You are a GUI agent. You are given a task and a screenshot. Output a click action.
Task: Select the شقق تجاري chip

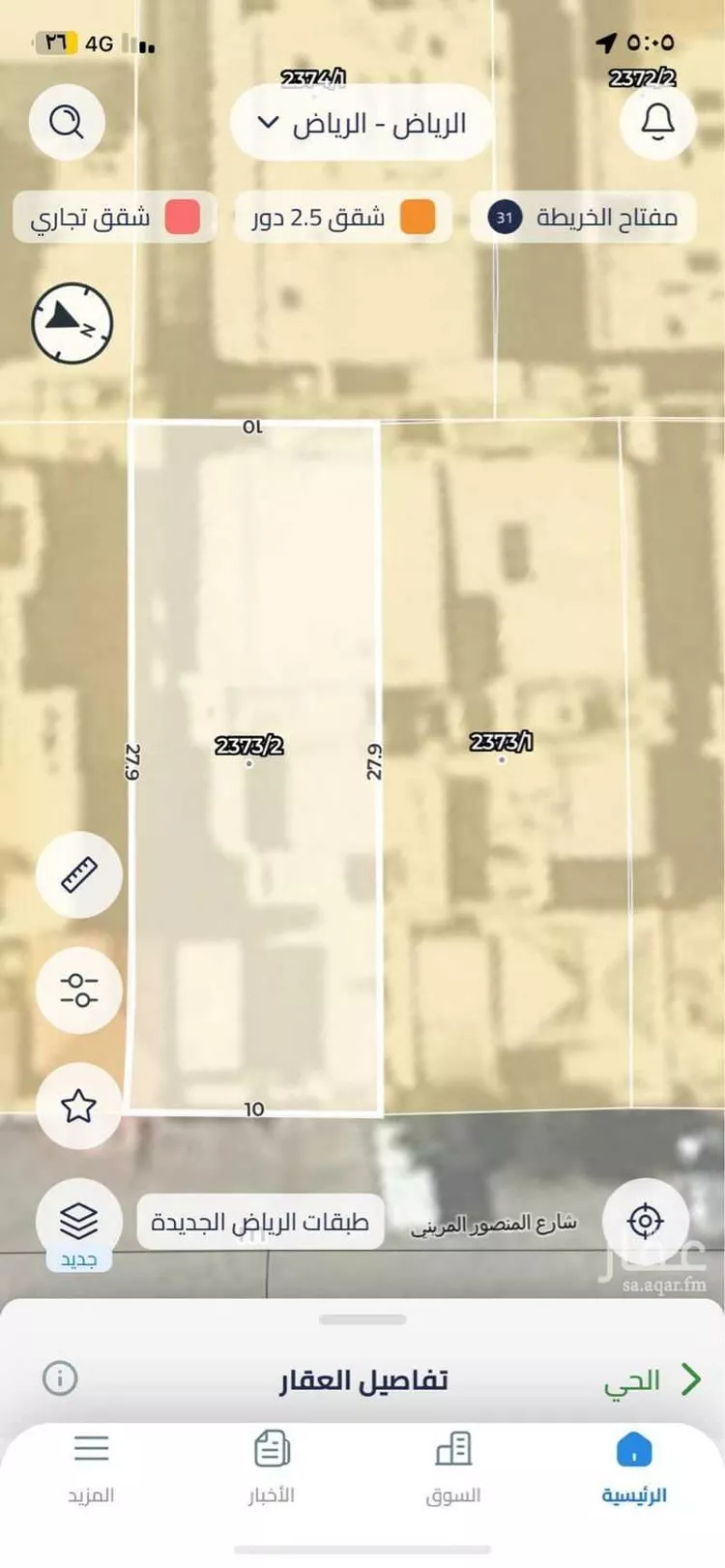click(114, 218)
